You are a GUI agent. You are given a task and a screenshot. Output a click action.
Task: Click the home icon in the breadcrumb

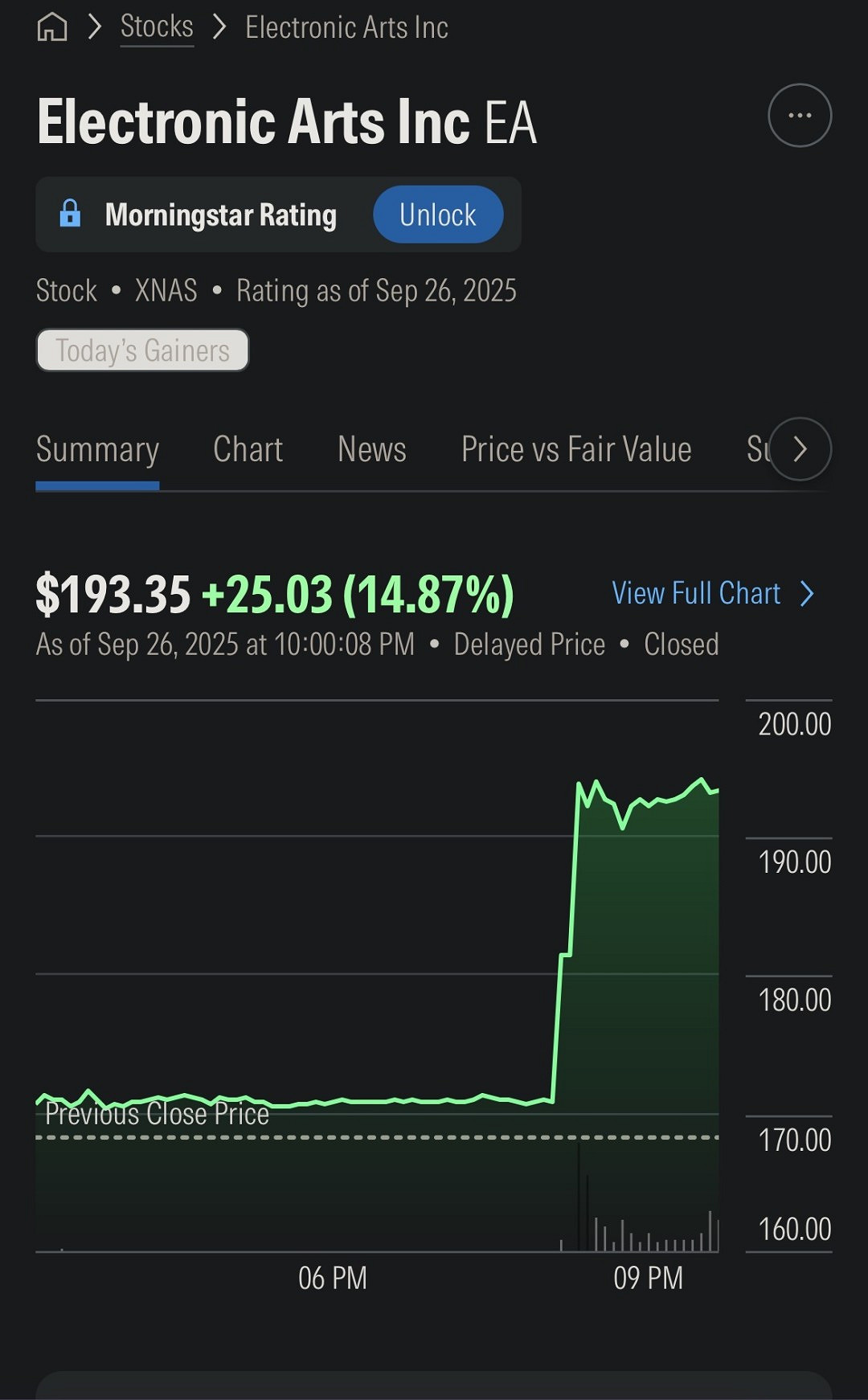[x=55, y=27]
